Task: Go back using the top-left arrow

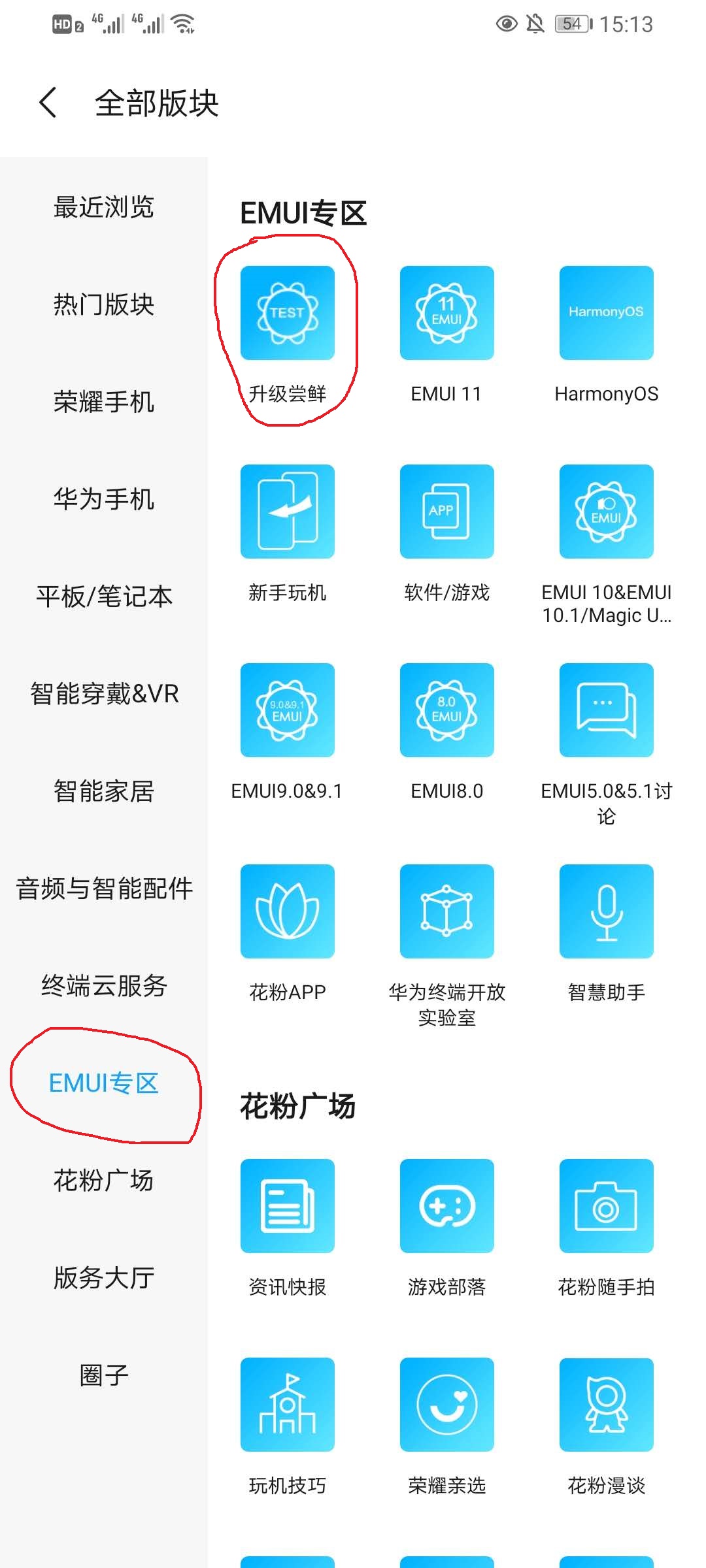Action: 48,103
